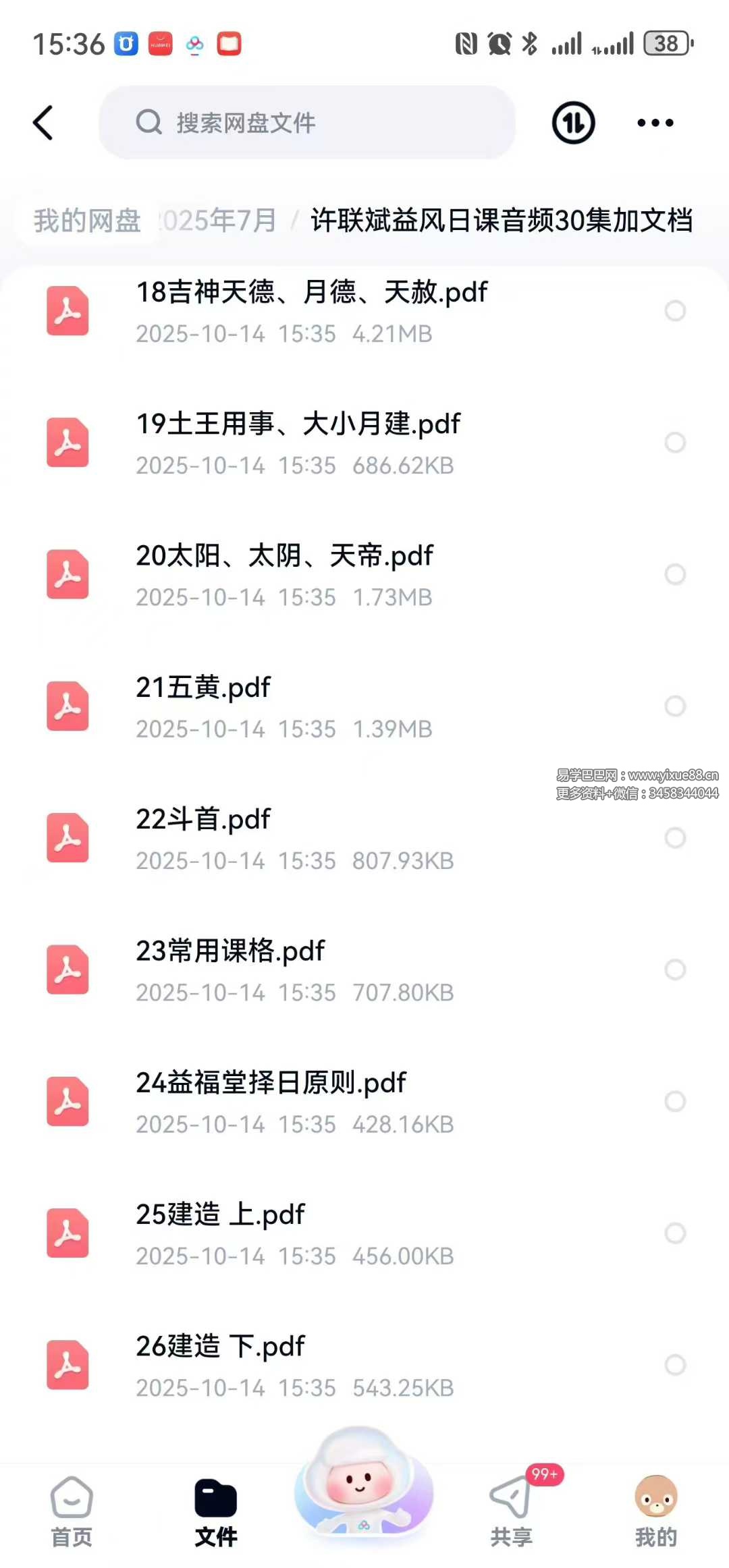Open 18吉神天德、月德、天赦.pdf
729x1568 pixels.
click(x=310, y=310)
